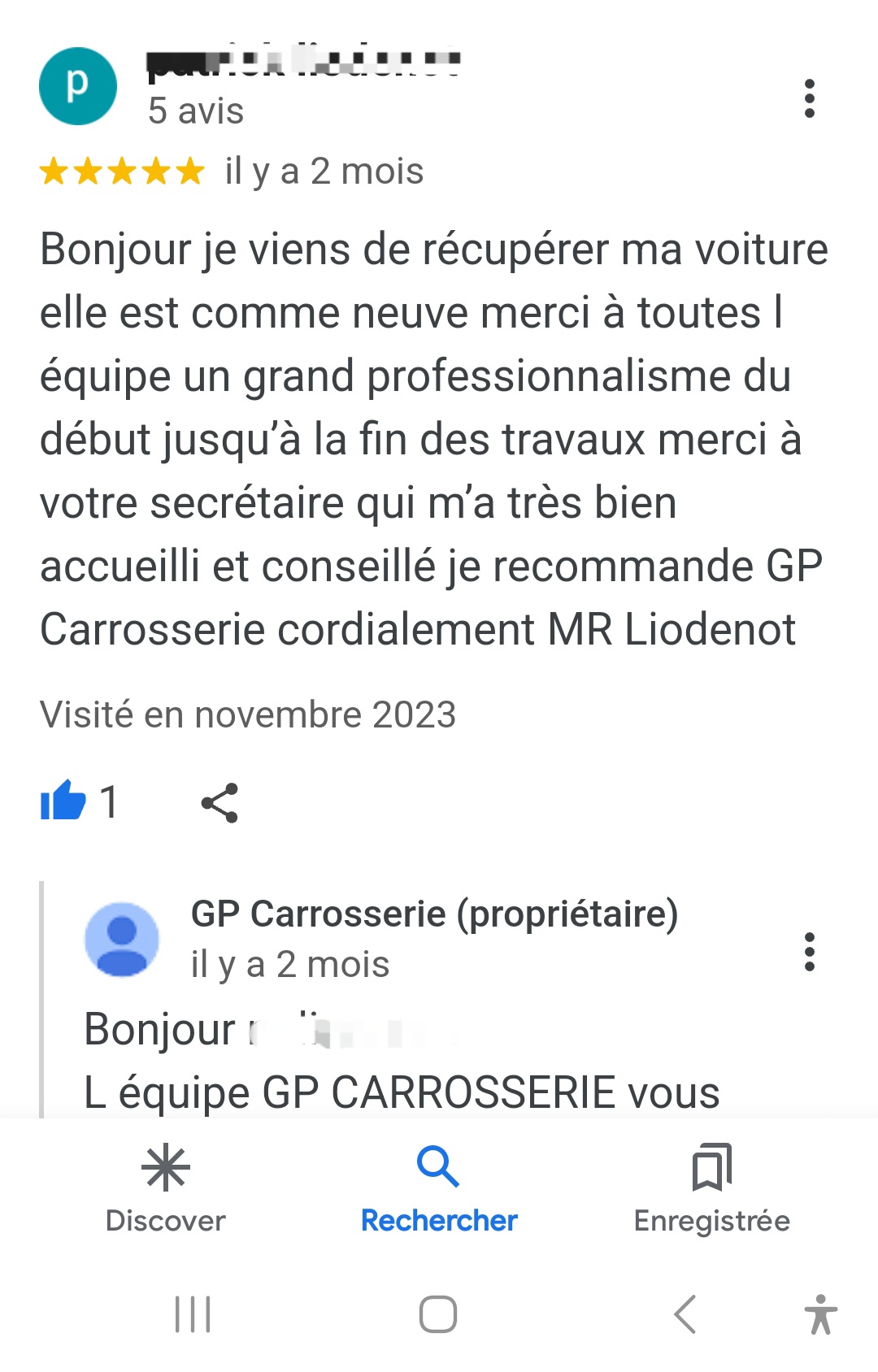Open overflow menu on GP Carrosserie reply
Viewport: 878px width, 1372px height.
(809, 952)
